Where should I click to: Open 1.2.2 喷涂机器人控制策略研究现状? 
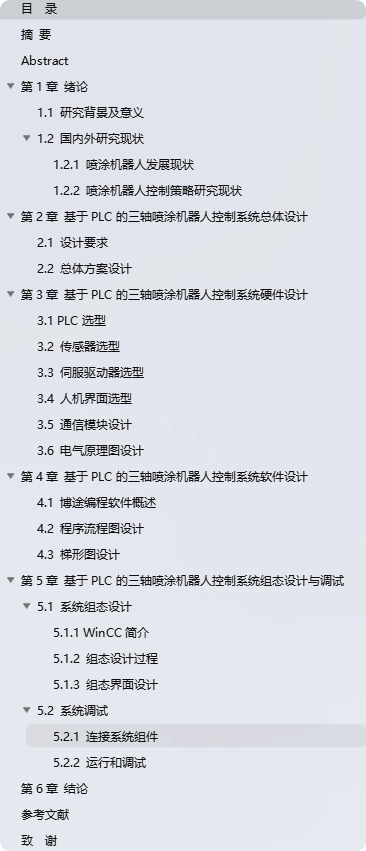pos(148,191)
